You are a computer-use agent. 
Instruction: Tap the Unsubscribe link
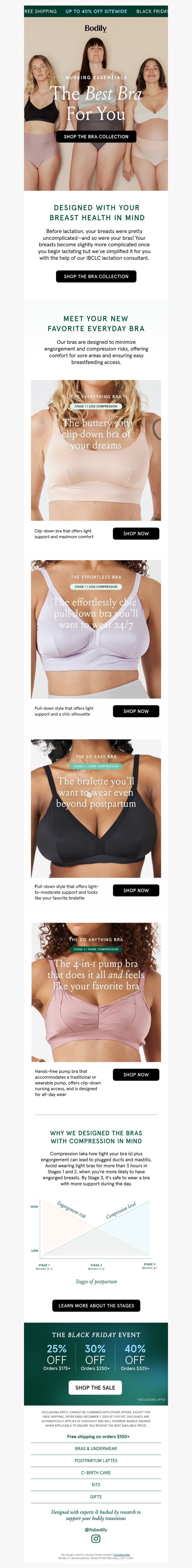click(121, 1554)
